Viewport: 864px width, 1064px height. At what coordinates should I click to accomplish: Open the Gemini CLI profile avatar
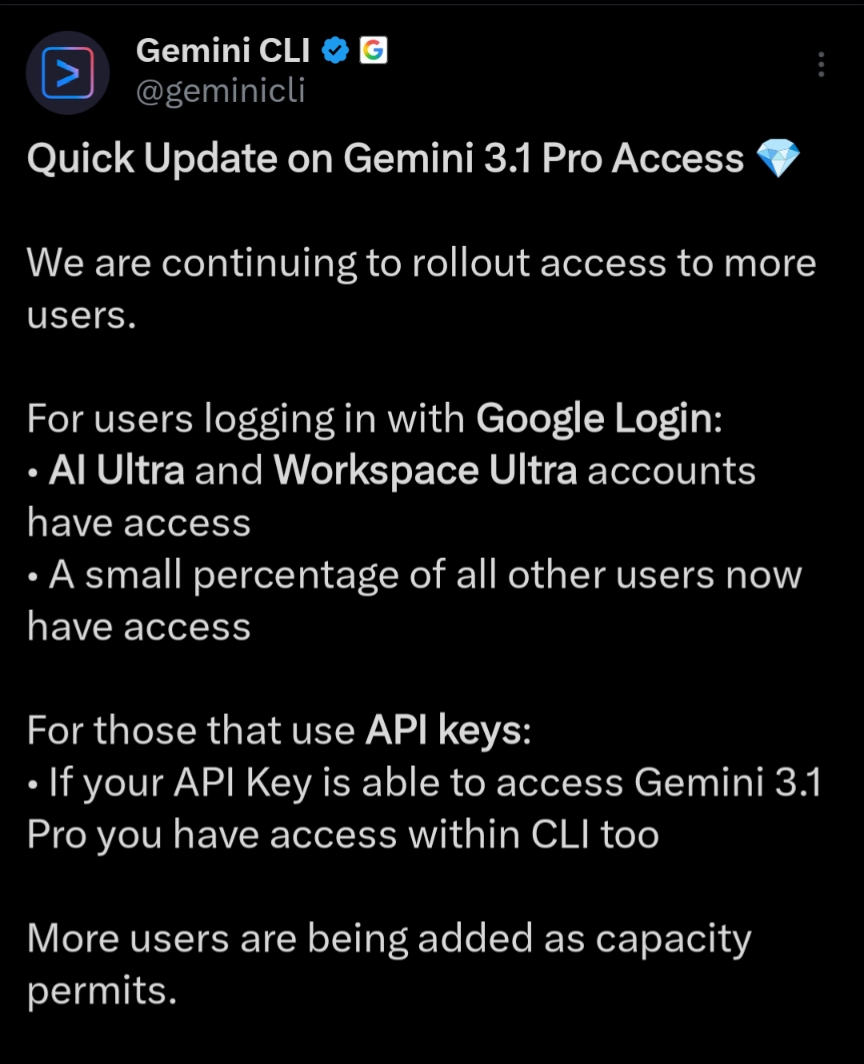pyautogui.click(x=67, y=72)
